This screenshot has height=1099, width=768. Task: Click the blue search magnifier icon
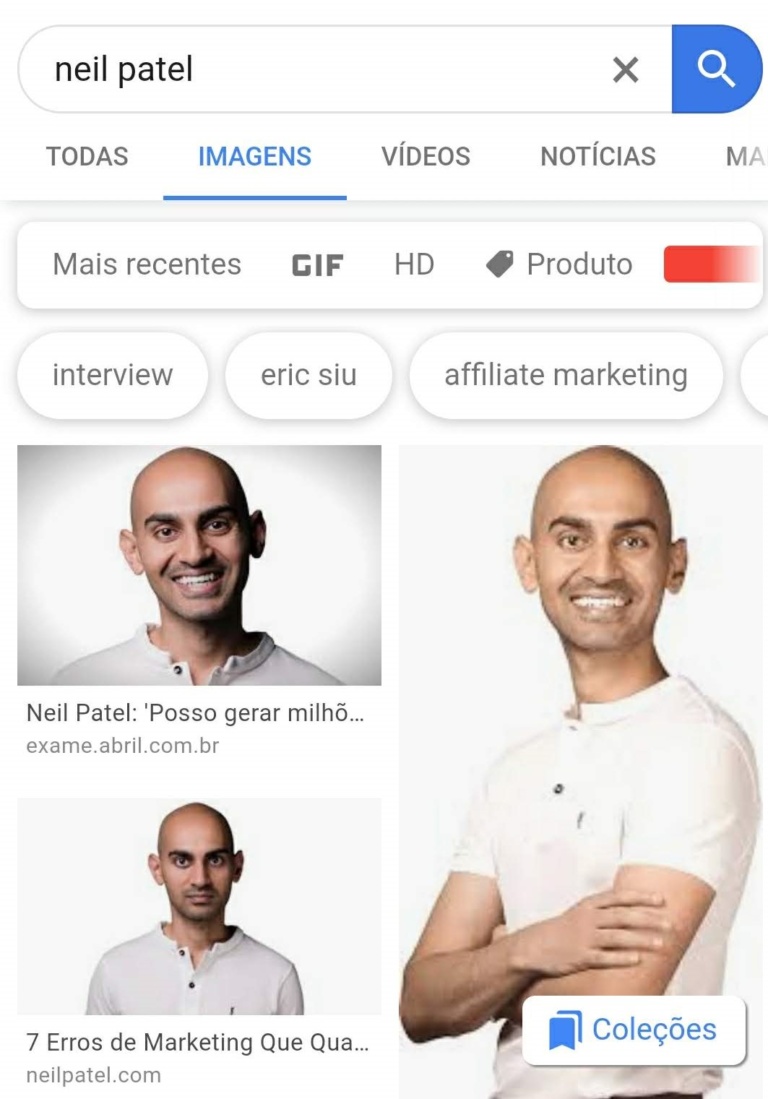(x=717, y=69)
